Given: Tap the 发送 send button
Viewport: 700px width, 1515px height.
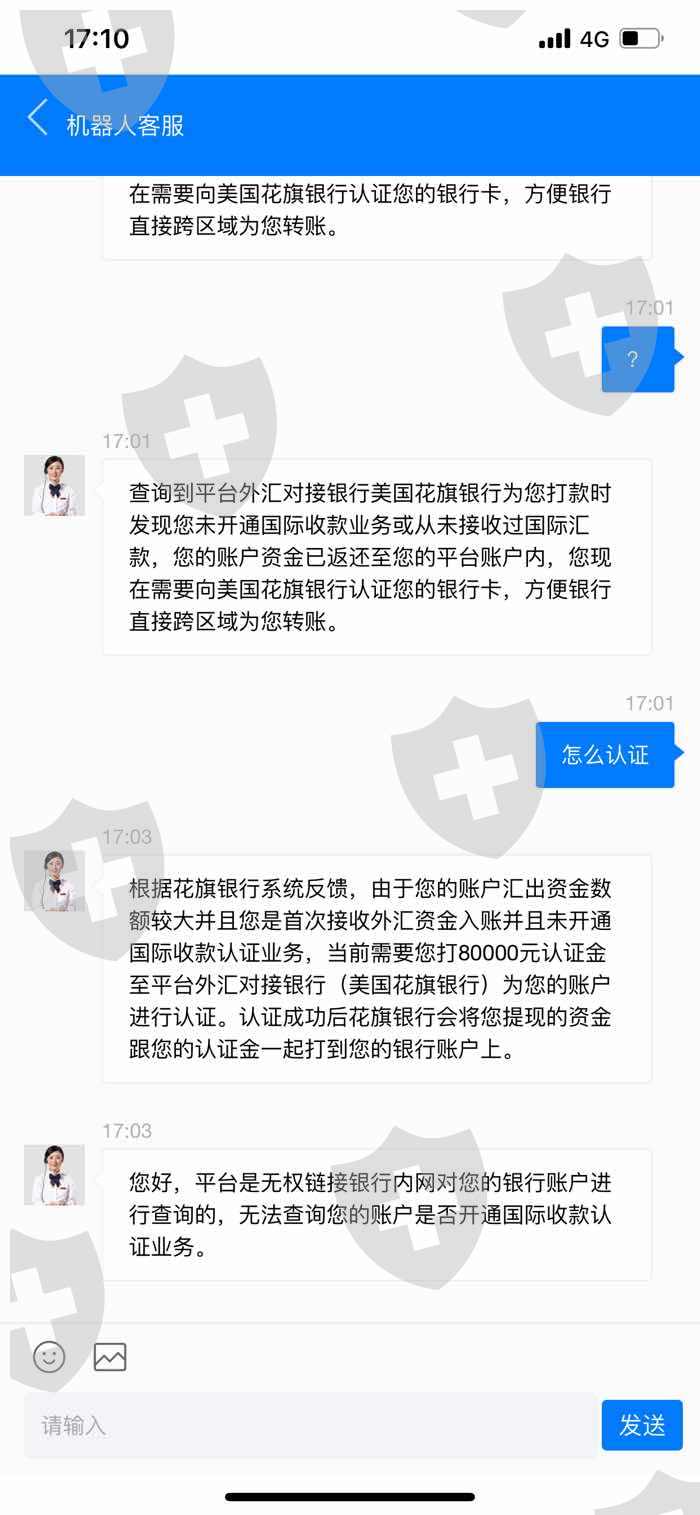Looking at the screenshot, I should [642, 1425].
